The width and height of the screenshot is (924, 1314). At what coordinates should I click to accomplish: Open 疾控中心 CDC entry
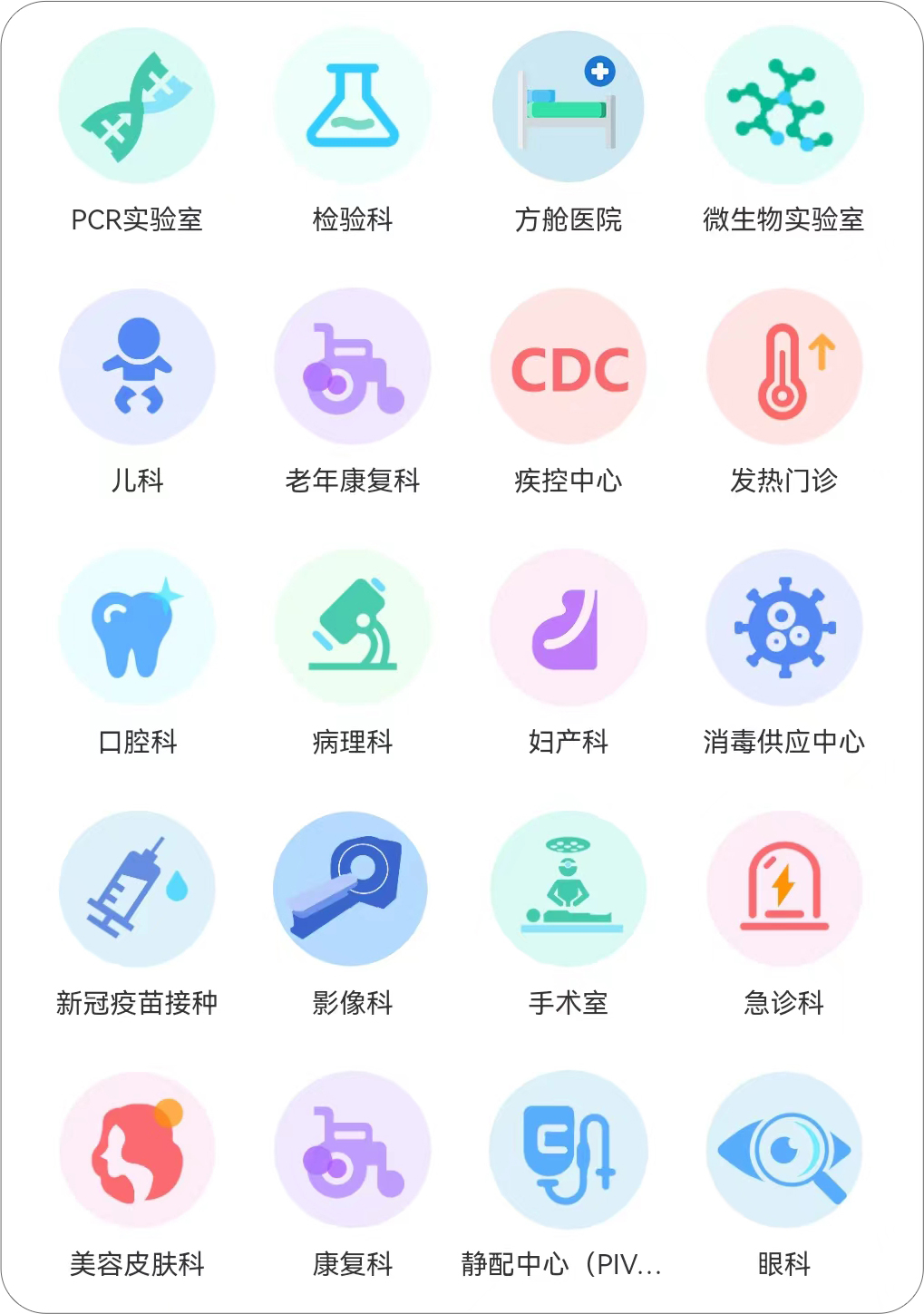click(x=569, y=367)
